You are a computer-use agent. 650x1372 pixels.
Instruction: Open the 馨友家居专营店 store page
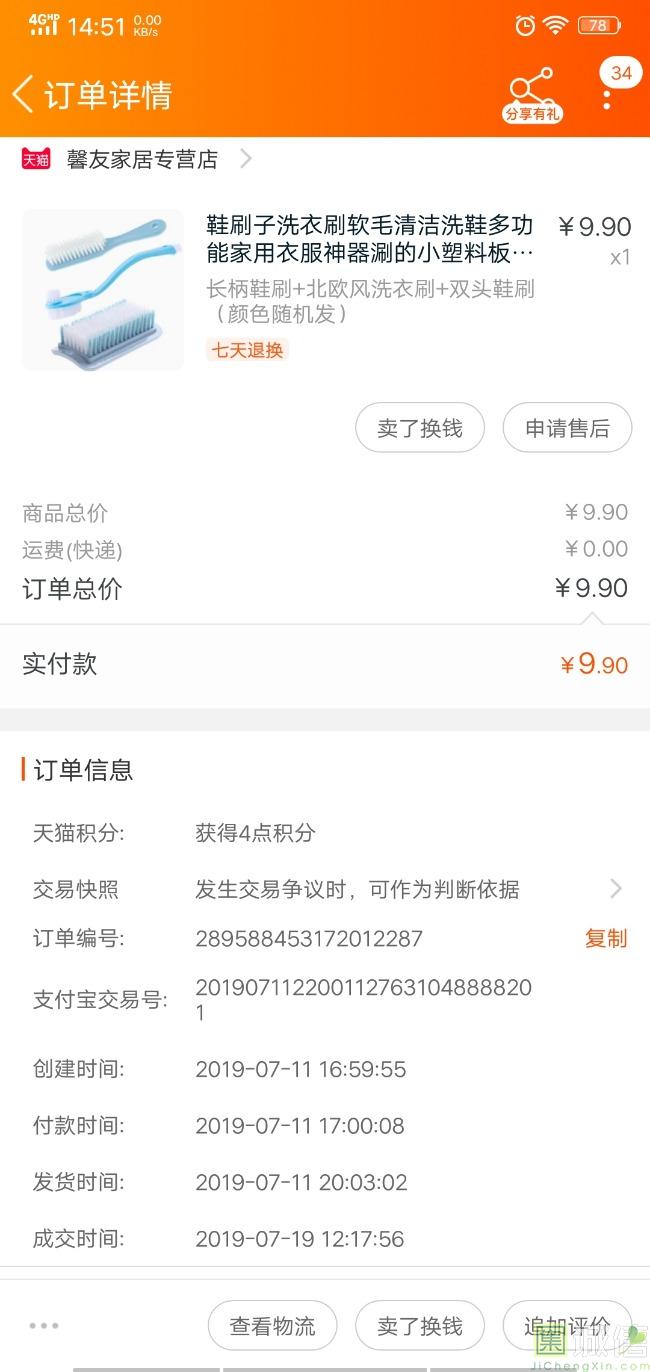pyautogui.click(x=142, y=160)
